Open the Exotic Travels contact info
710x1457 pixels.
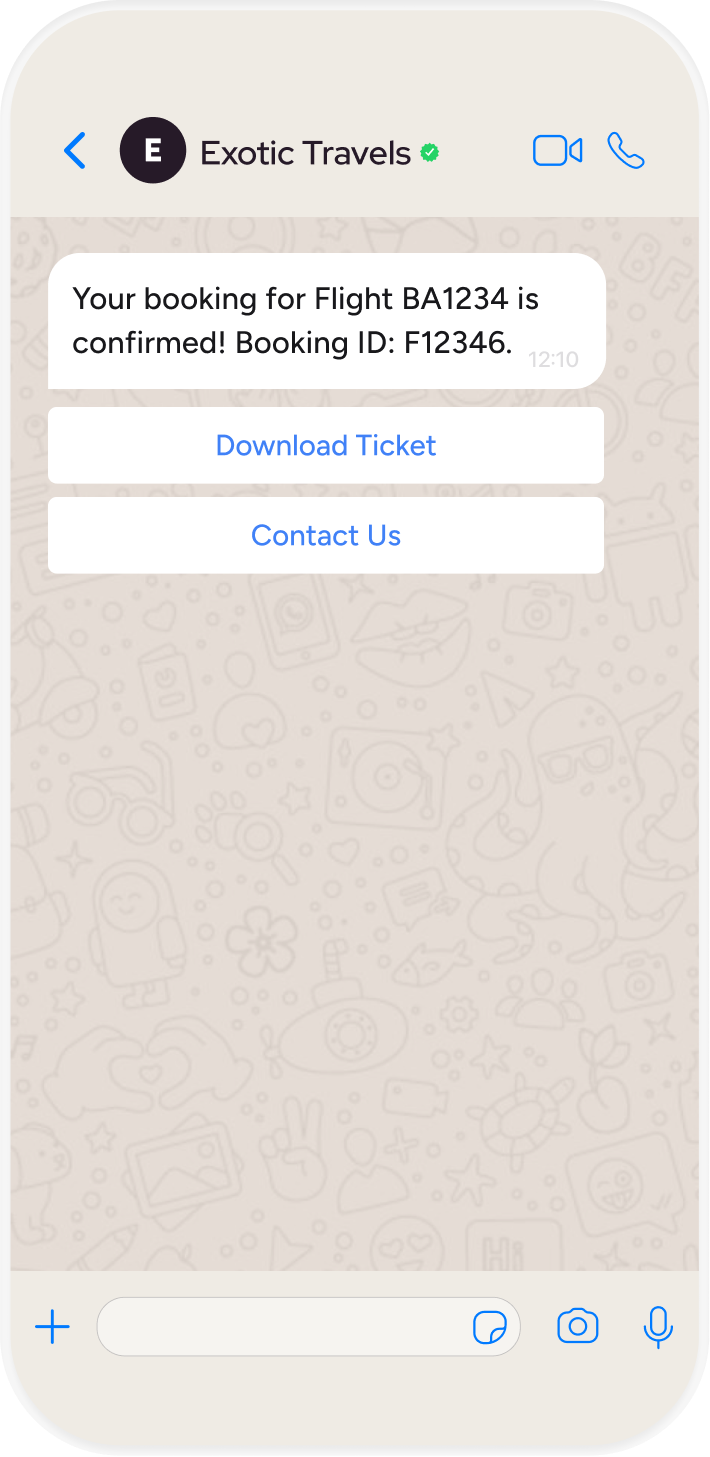point(305,153)
